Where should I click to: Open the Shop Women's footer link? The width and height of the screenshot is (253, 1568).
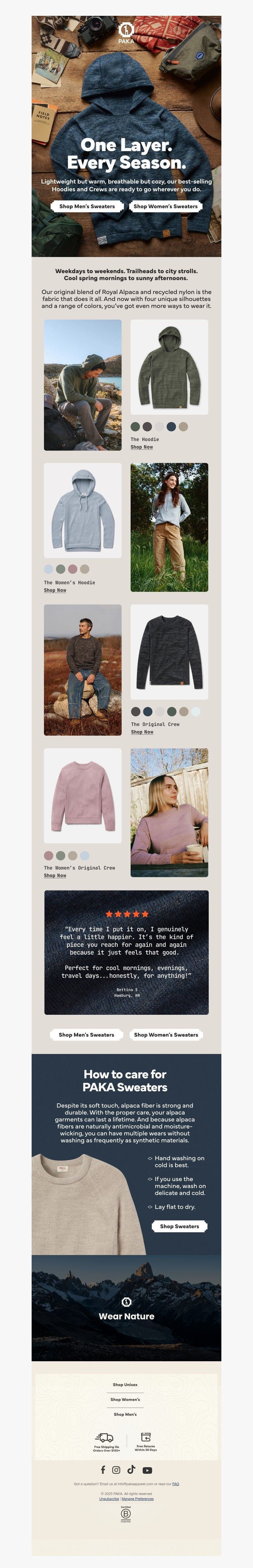pyautogui.click(x=125, y=1400)
